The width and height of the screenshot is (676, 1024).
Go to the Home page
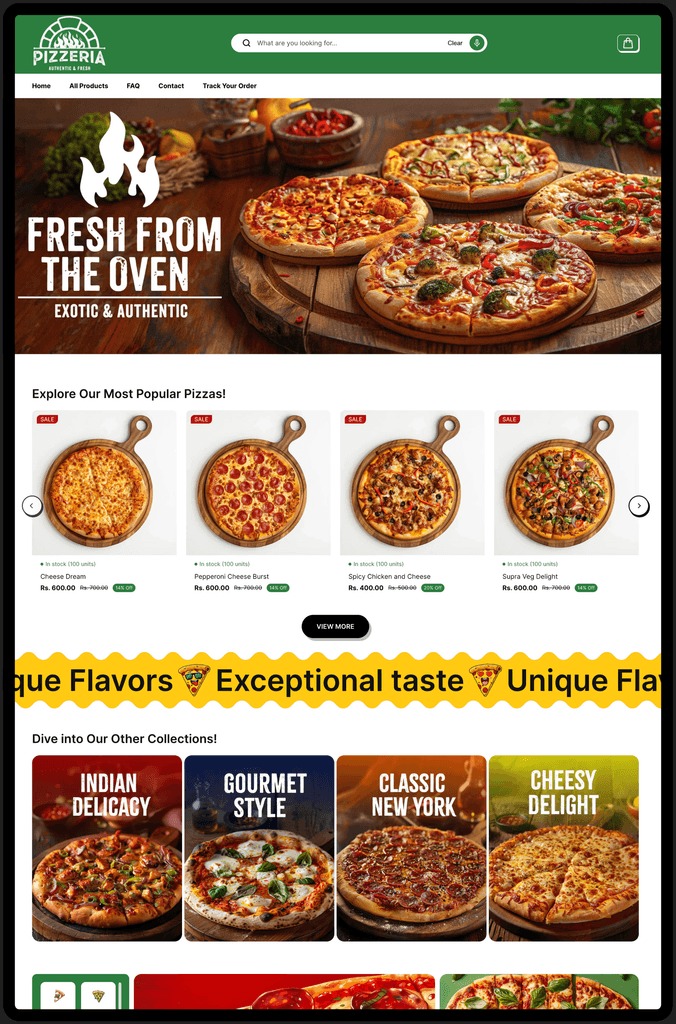pos(41,86)
